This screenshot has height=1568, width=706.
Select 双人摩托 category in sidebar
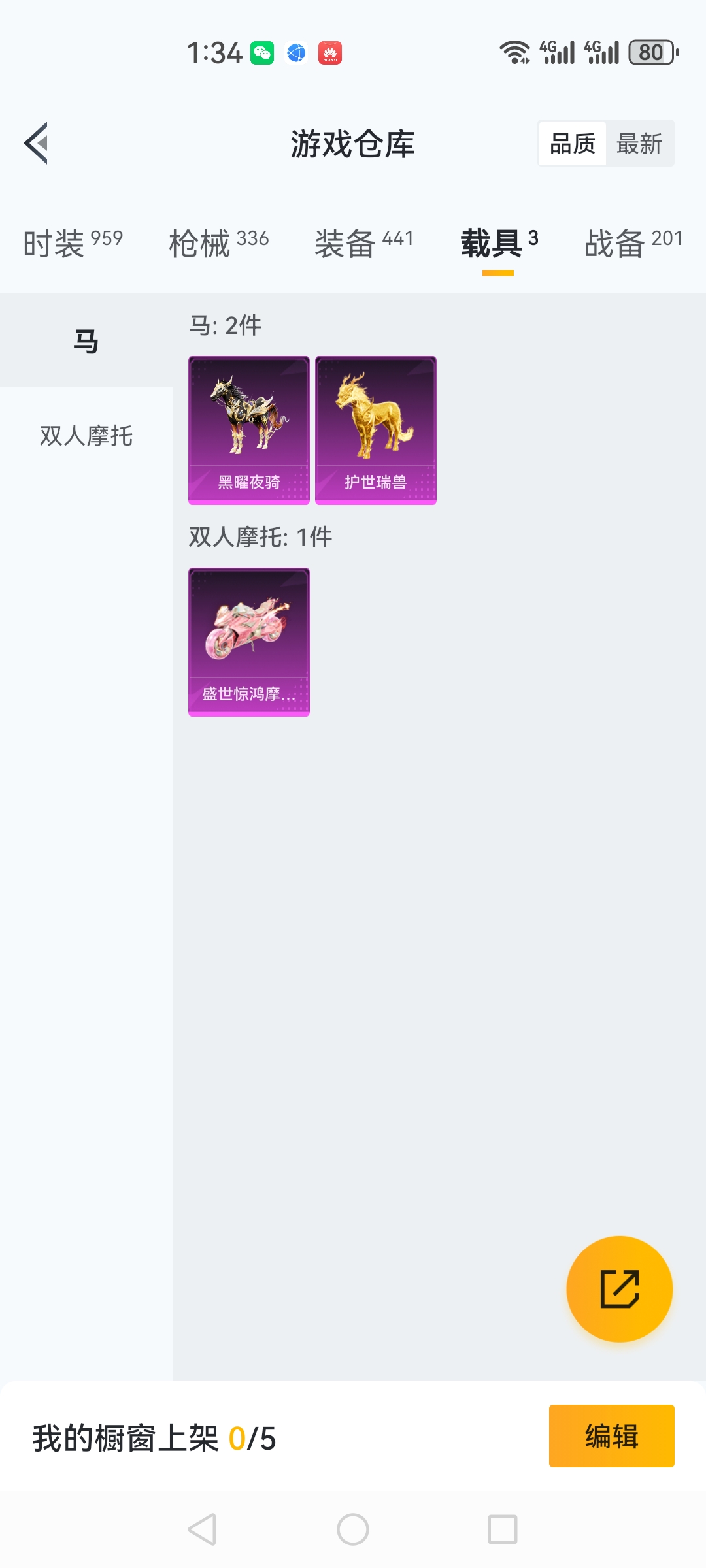click(86, 436)
